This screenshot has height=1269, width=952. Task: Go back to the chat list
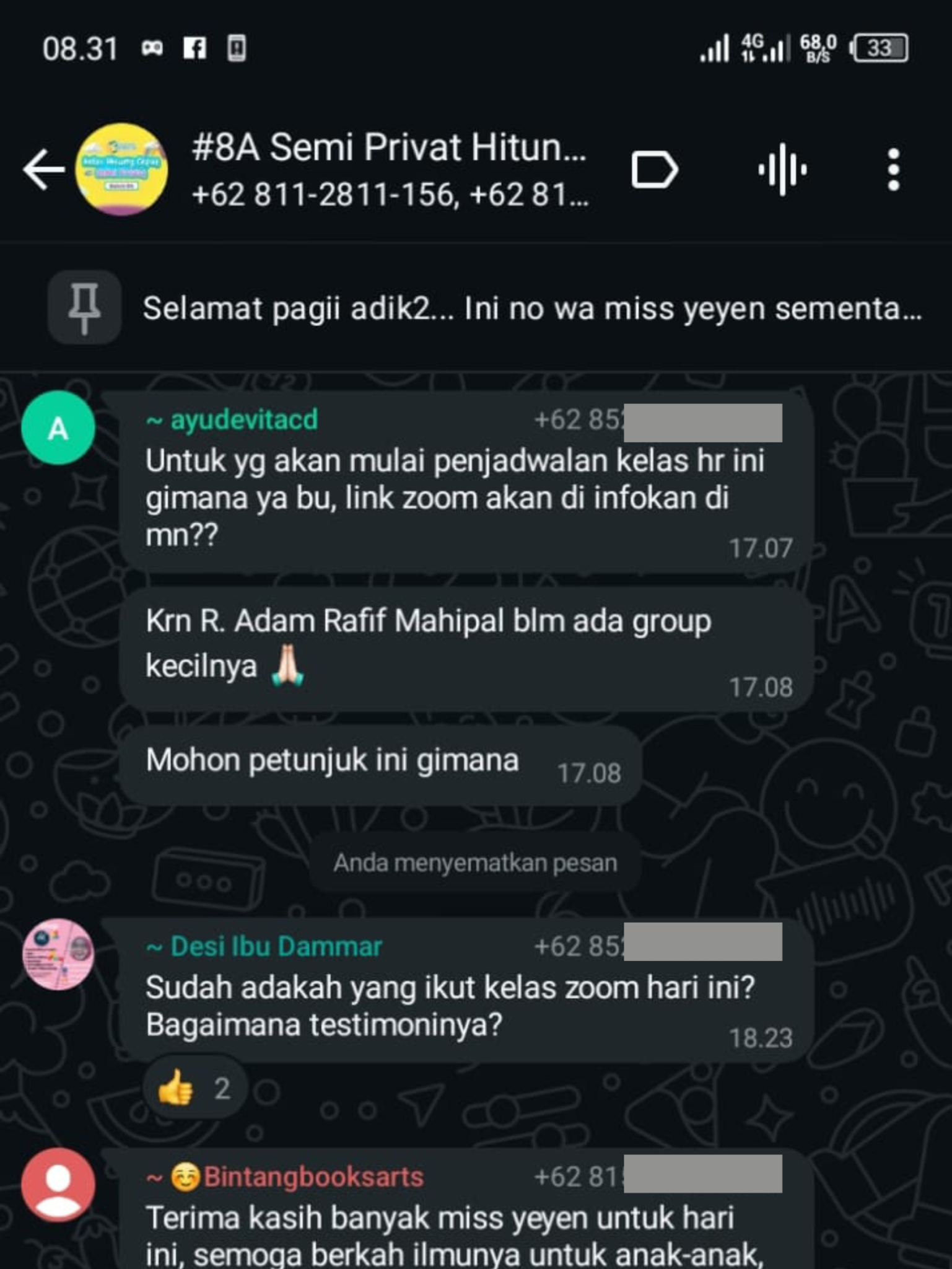click(x=42, y=169)
